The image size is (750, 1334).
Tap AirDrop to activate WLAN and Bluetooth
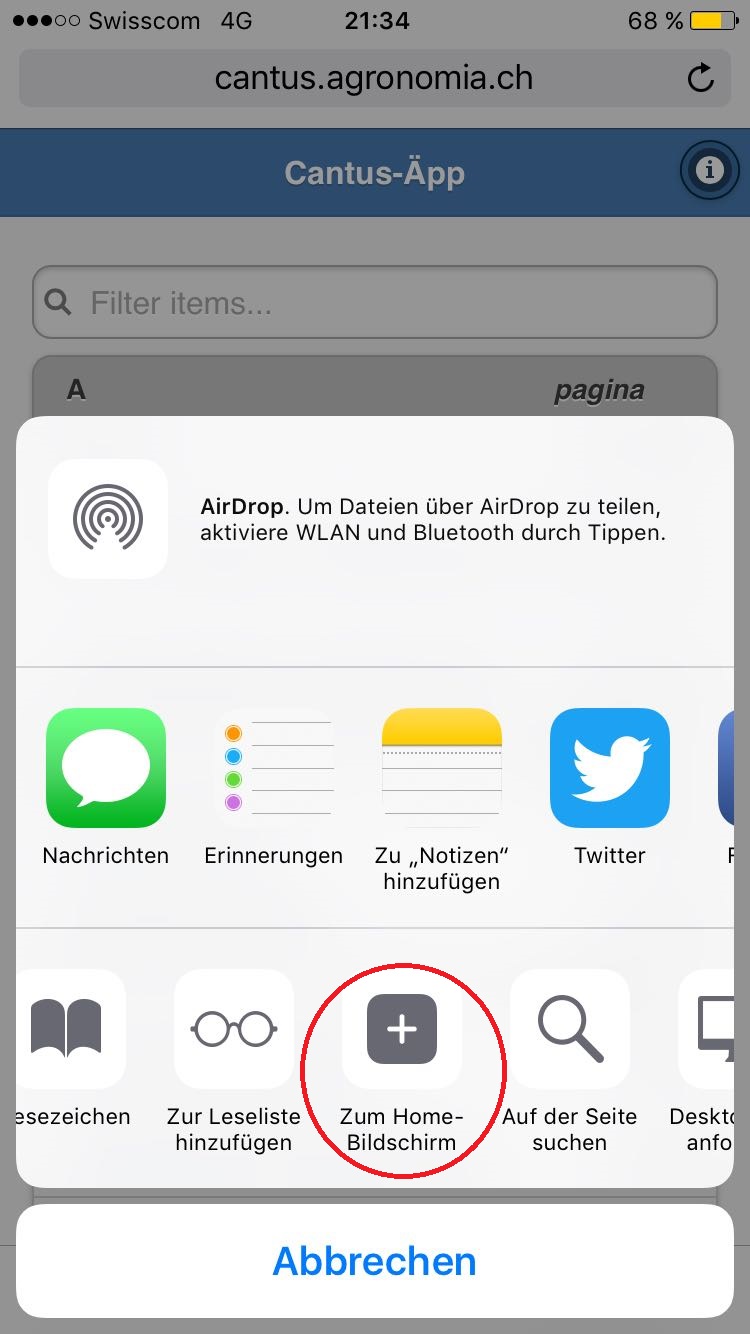[x=108, y=518]
